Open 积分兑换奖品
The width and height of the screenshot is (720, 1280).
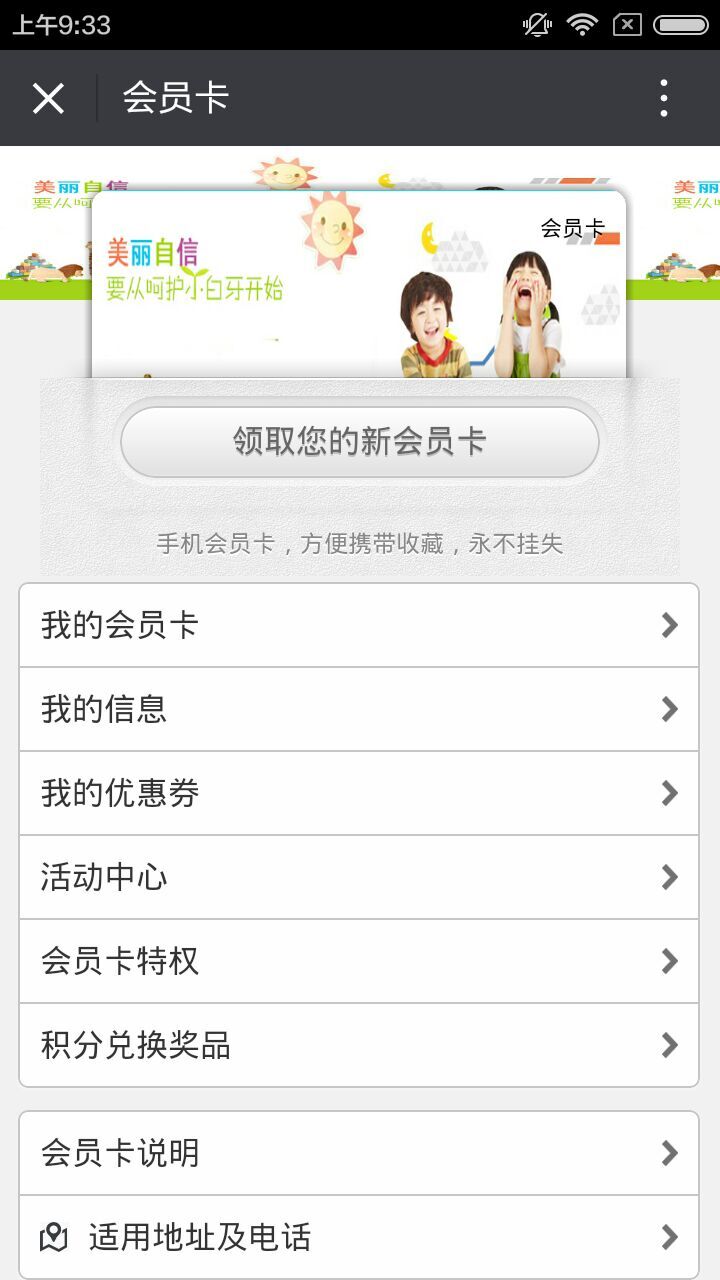[x=359, y=1045]
